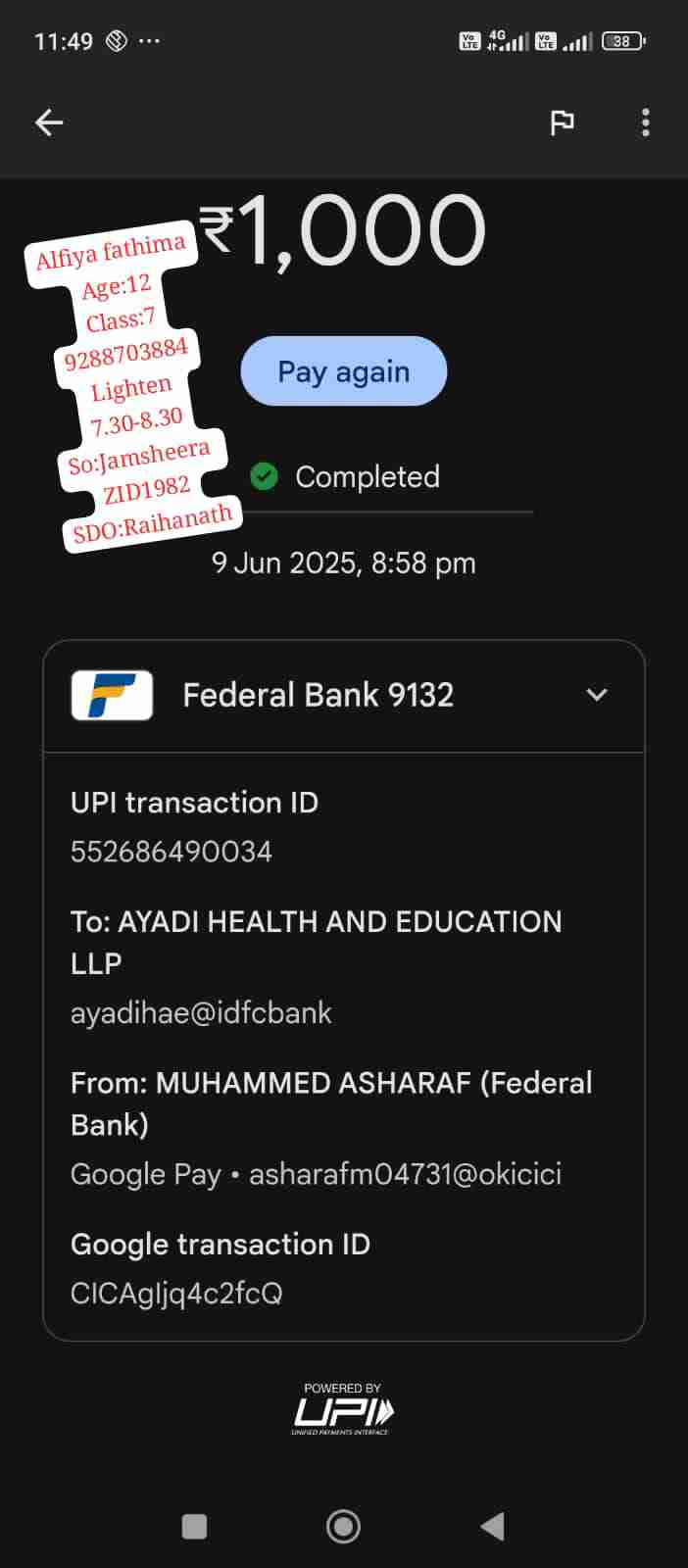The height and width of the screenshot is (1568, 688).
Task: Tap the flag icon to report the transaction
Action: pyautogui.click(x=562, y=122)
